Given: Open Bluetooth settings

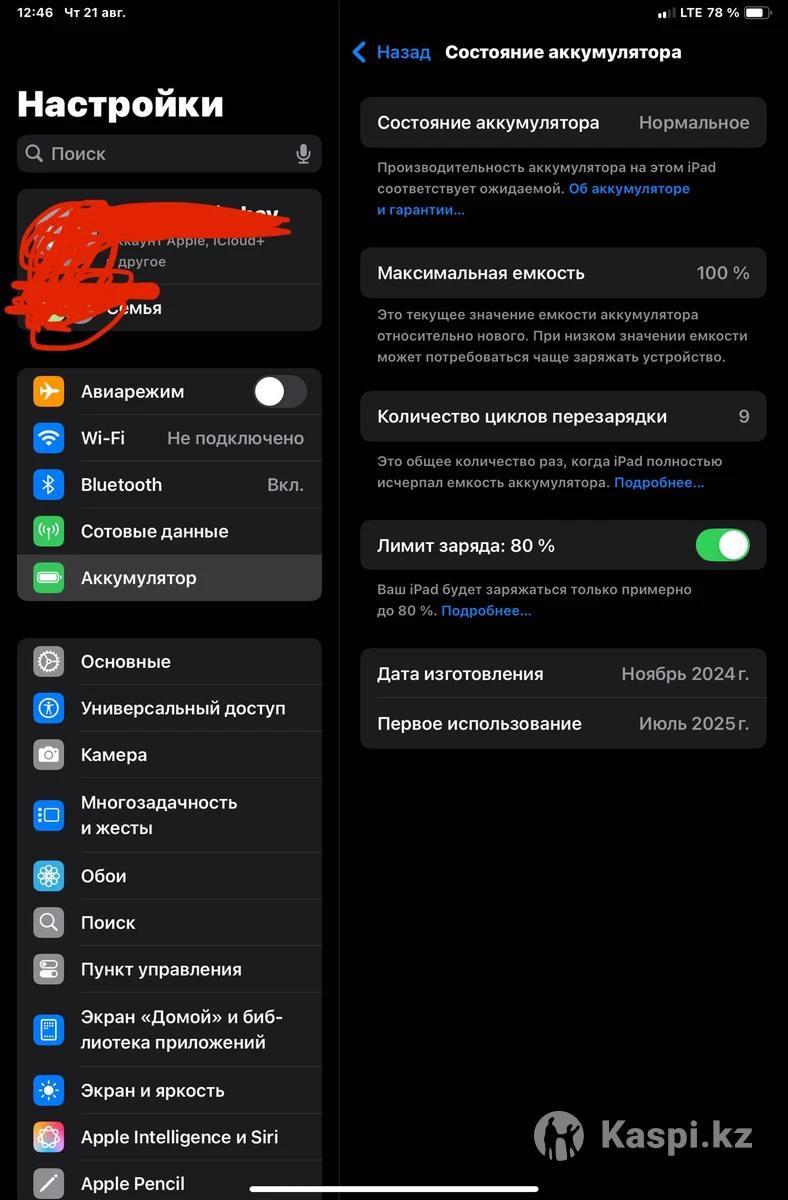Looking at the screenshot, I should 170,485.
